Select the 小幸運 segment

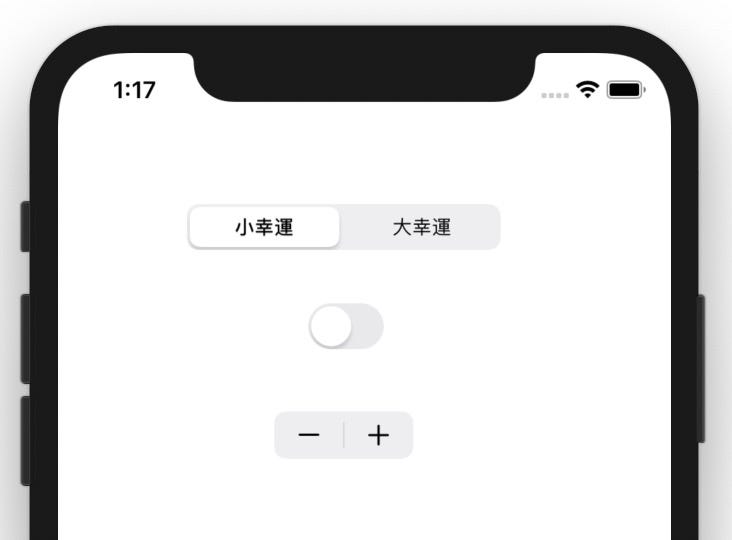click(265, 227)
